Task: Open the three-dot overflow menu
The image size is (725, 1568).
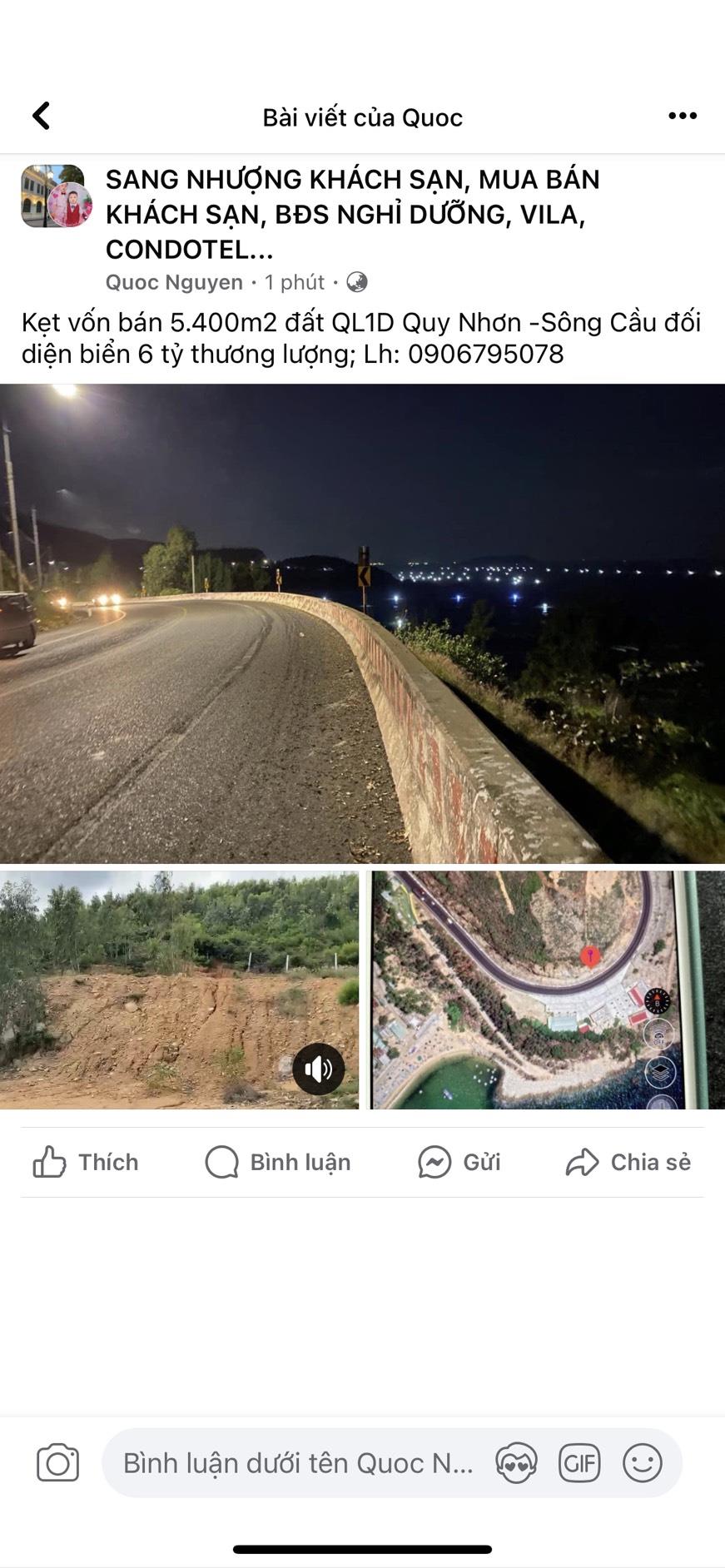Action: pos(682,117)
